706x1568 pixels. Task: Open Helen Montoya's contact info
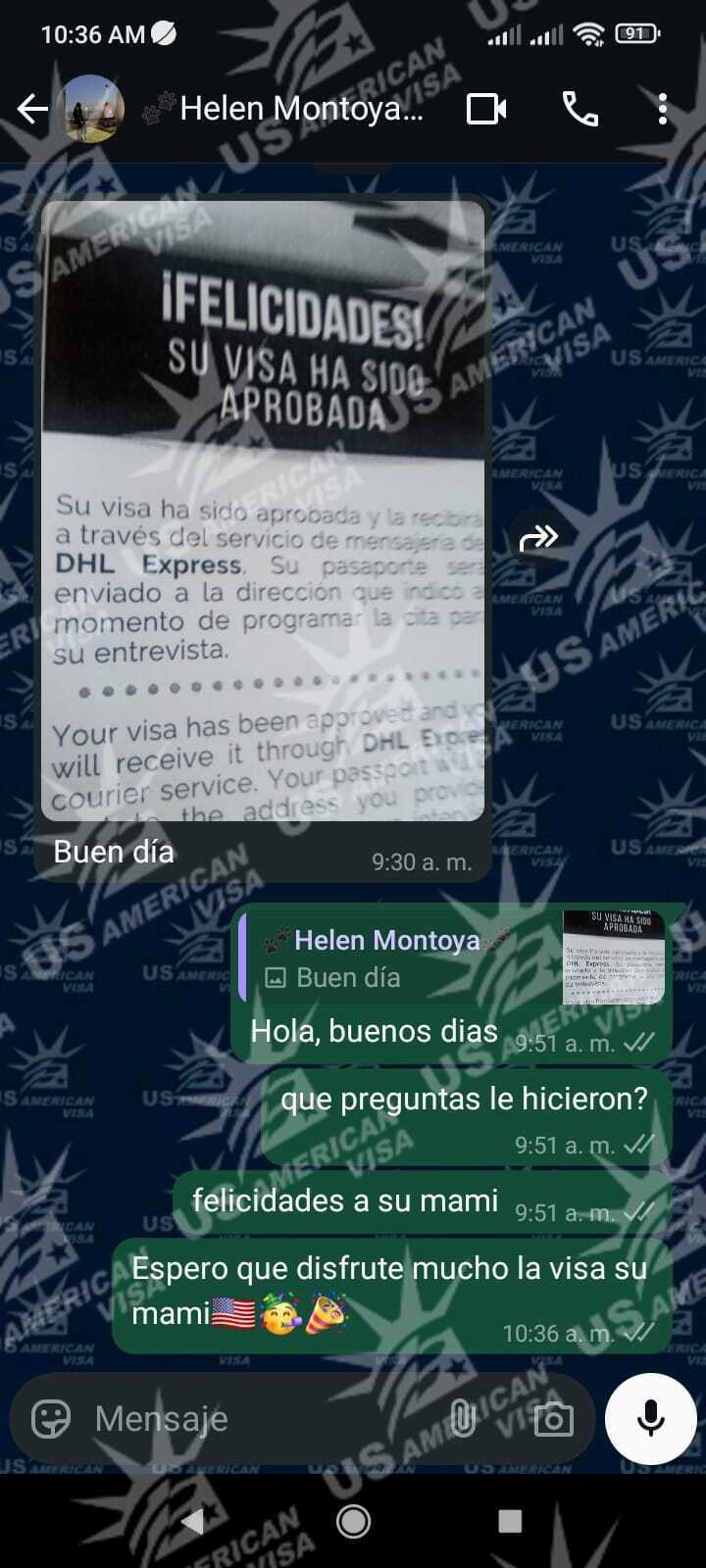294,109
